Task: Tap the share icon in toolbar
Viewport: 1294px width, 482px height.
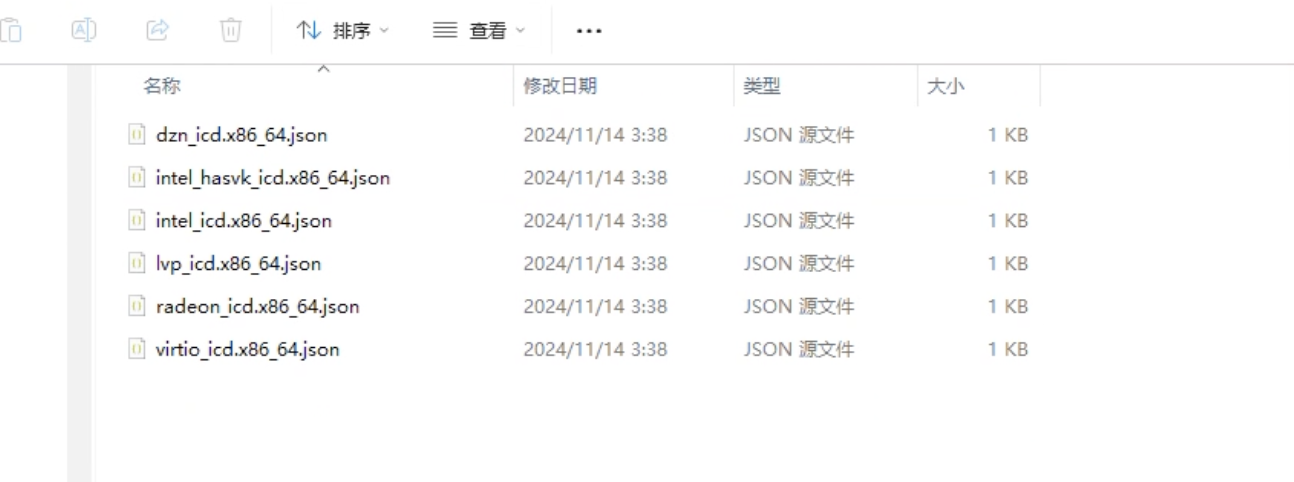Action: click(157, 31)
